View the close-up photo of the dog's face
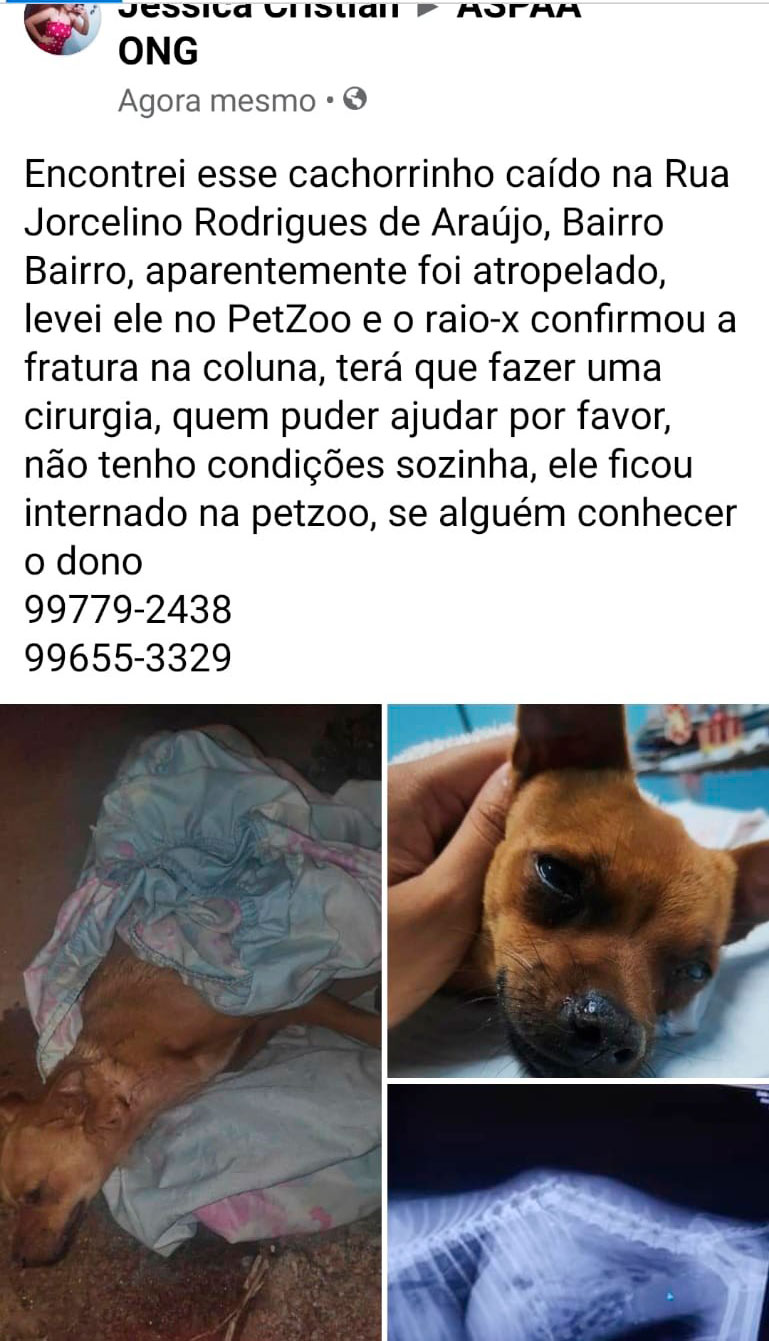Image resolution: width=769 pixels, height=1341 pixels. [578, 890]
